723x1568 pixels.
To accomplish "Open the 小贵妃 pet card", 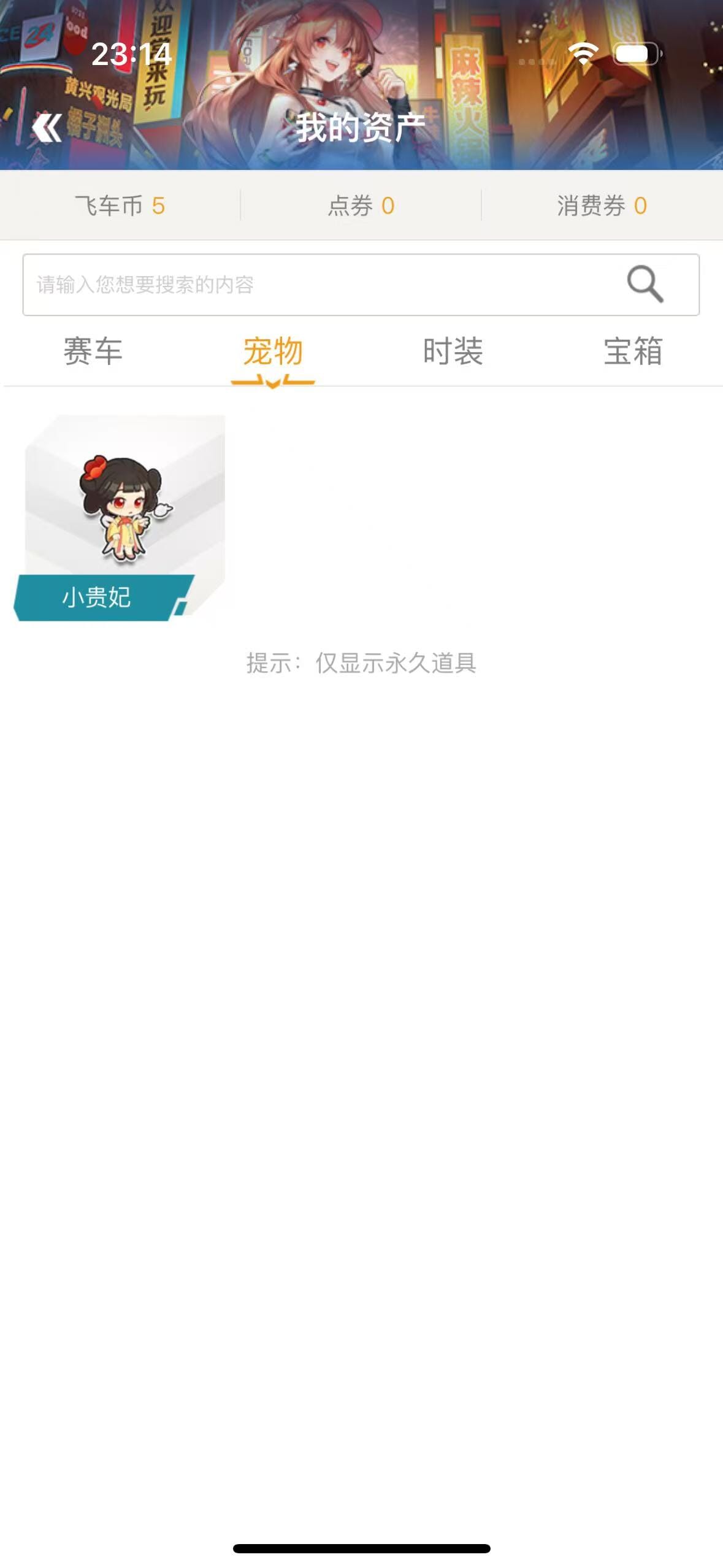I will pyautogui.click(x=120, y=518).
